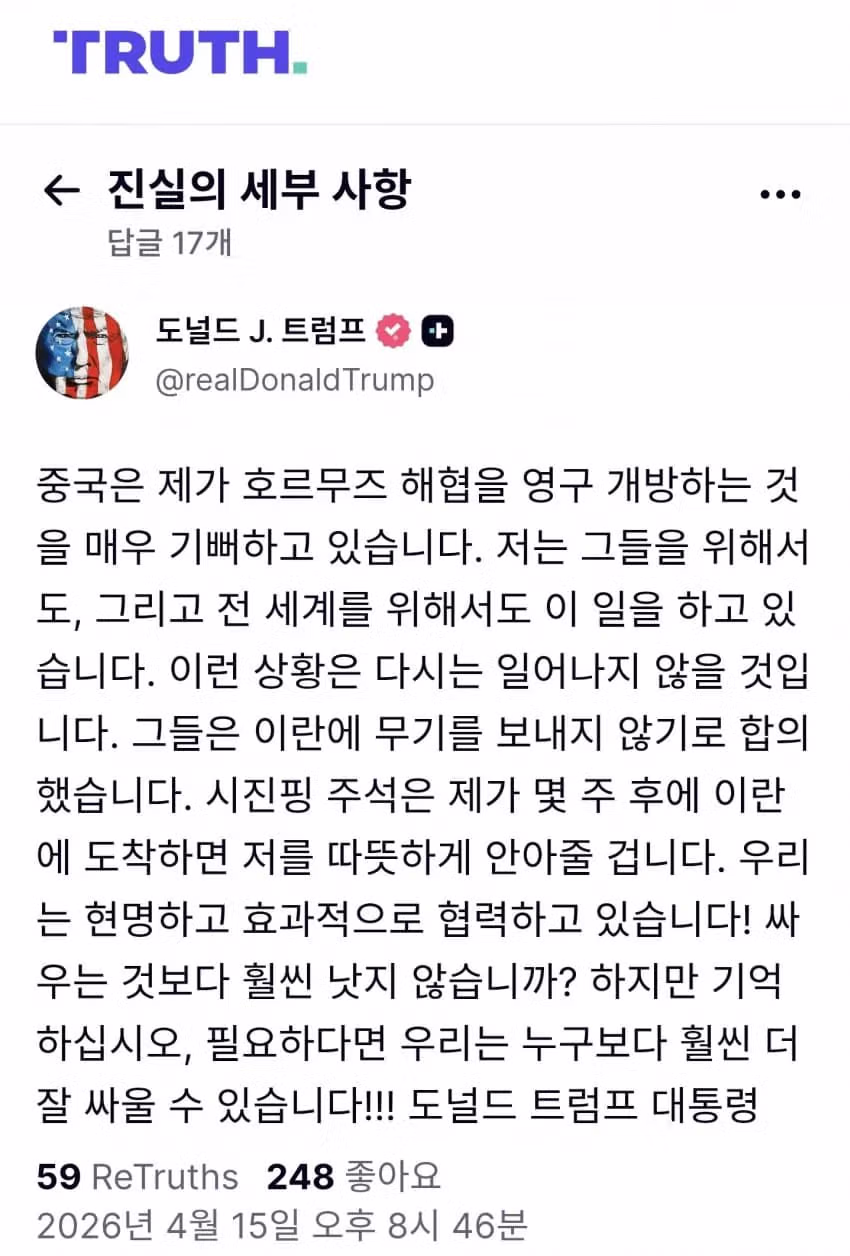The image size is (850, 1256).
Task: Open the three-dot overflow menu
Action: pyautogui.click(x=780, y=194)
